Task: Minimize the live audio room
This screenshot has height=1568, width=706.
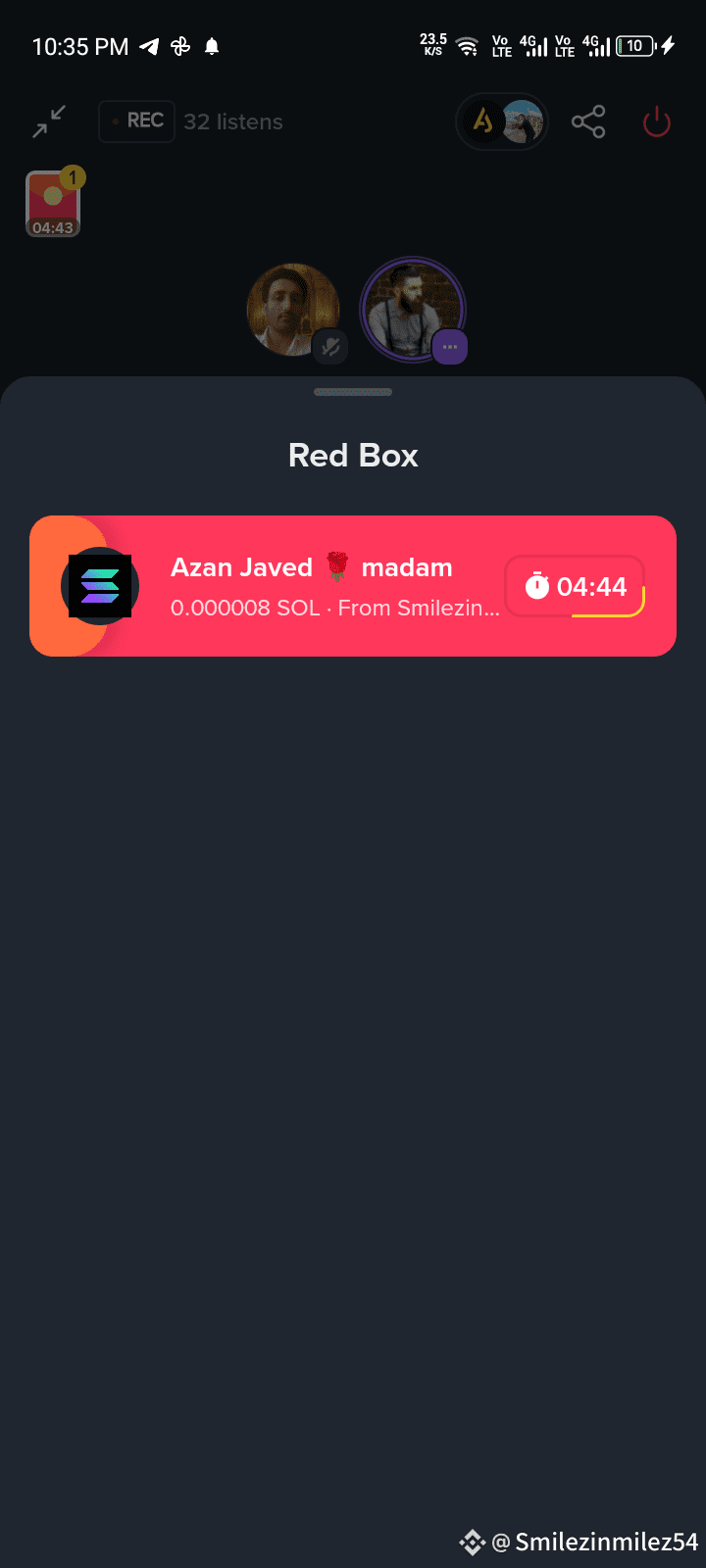Action: (x=49, y=122)
